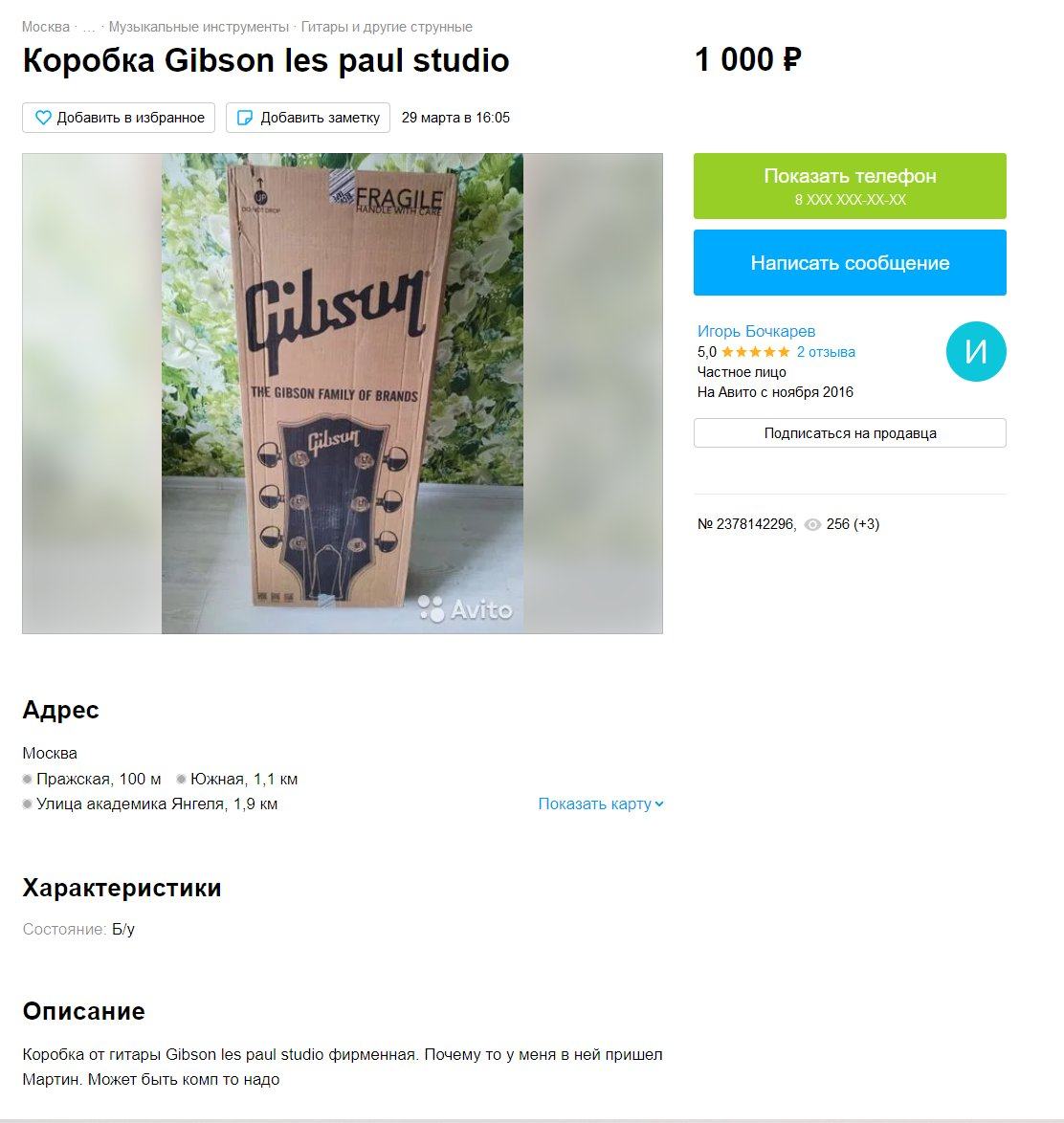This screenshot has width=1064, height=1123.
Task: Open the Gibson box photo
Action: tap(342, 393)
